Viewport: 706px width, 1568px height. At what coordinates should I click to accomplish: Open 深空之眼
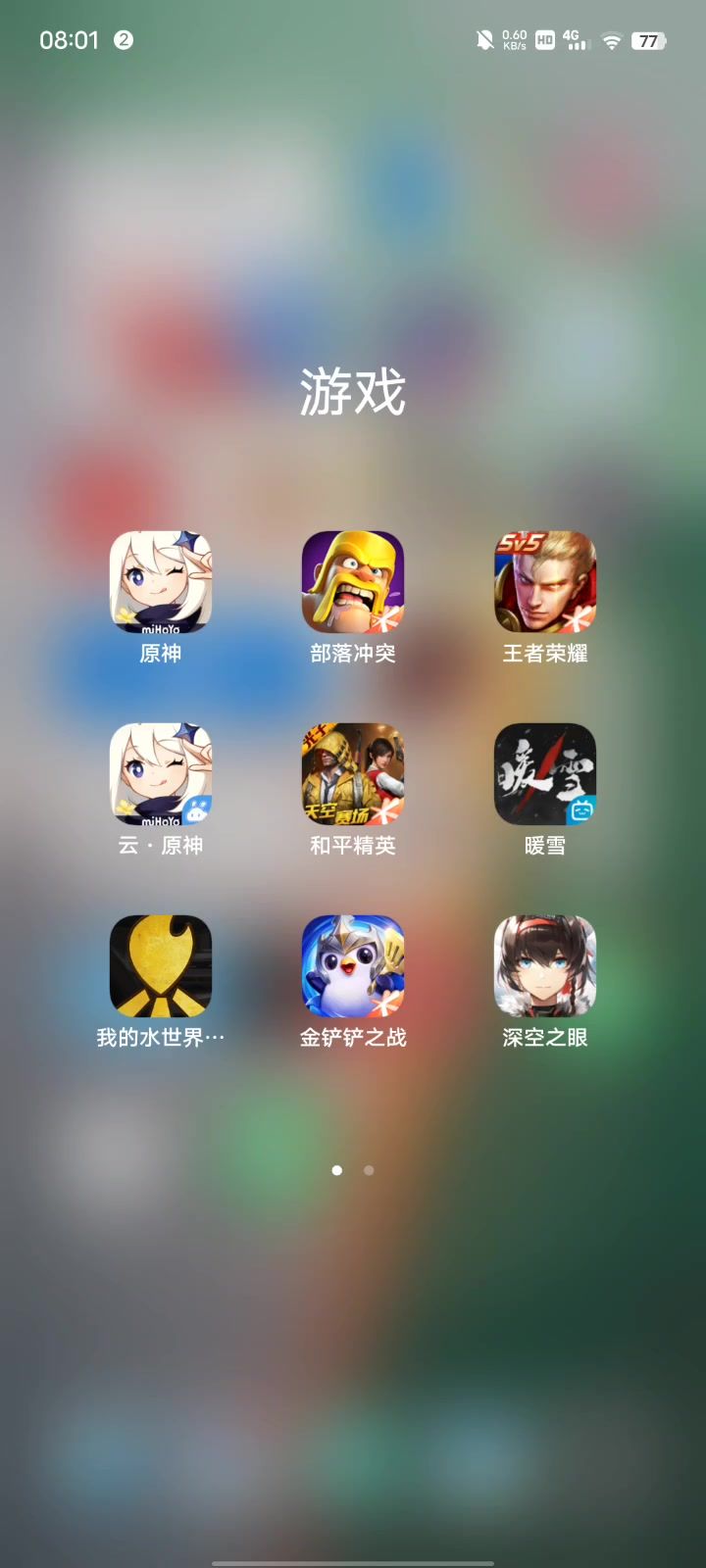(545, 966)
